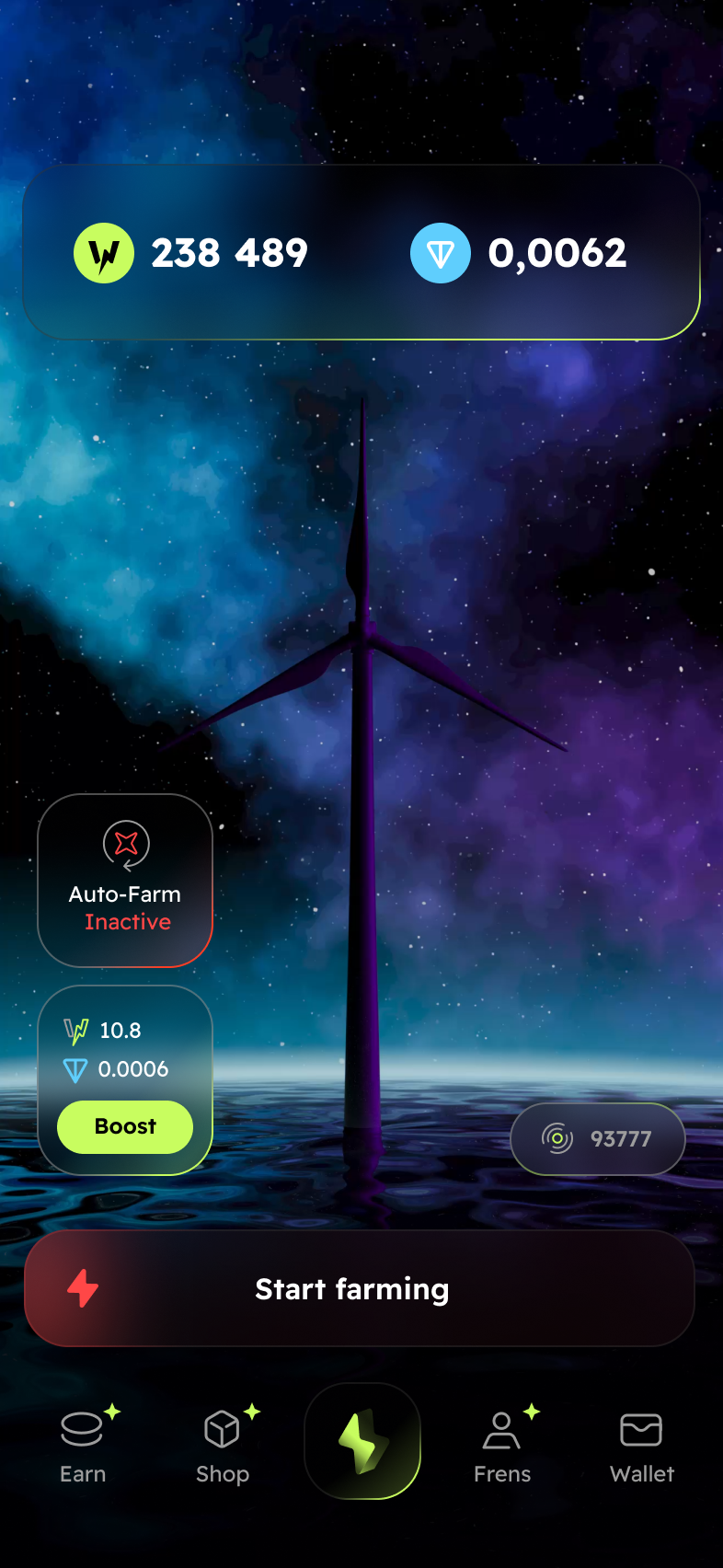
Task: Switch to the Frens tab
Action: pyautogui.click(x=502, y=1445)
